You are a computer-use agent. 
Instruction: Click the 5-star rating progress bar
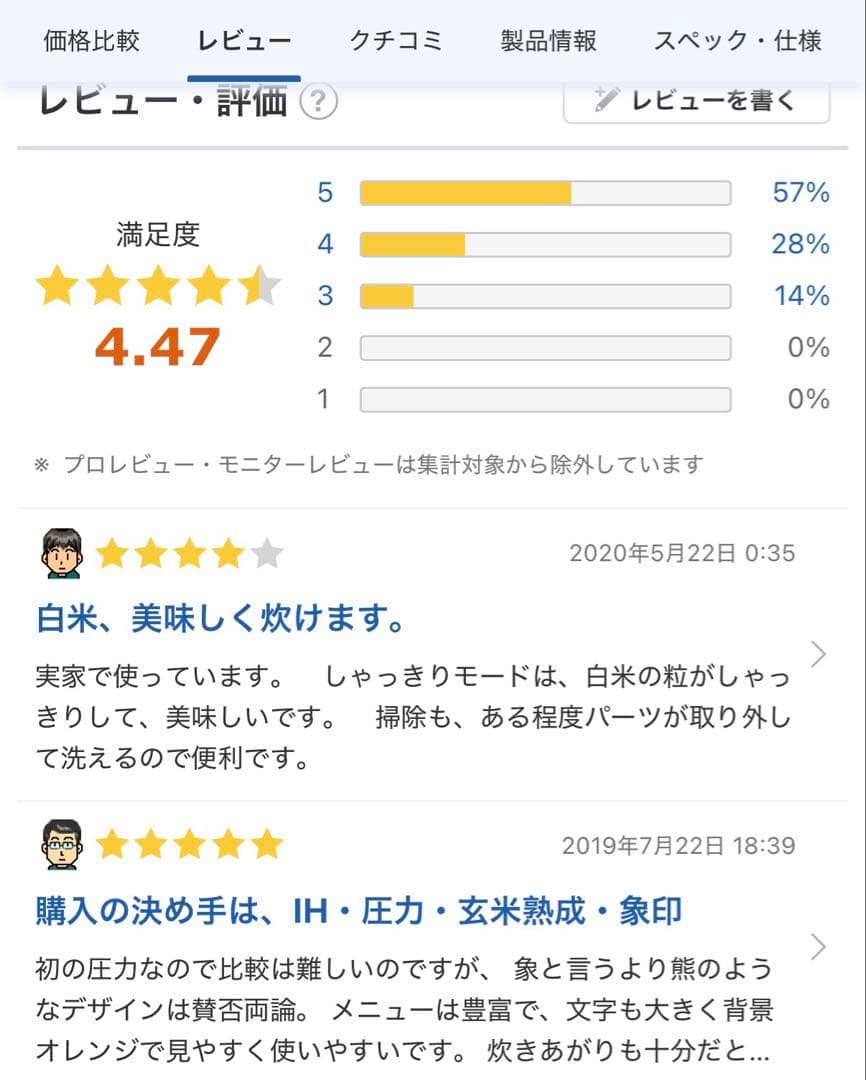coord(545,192)
